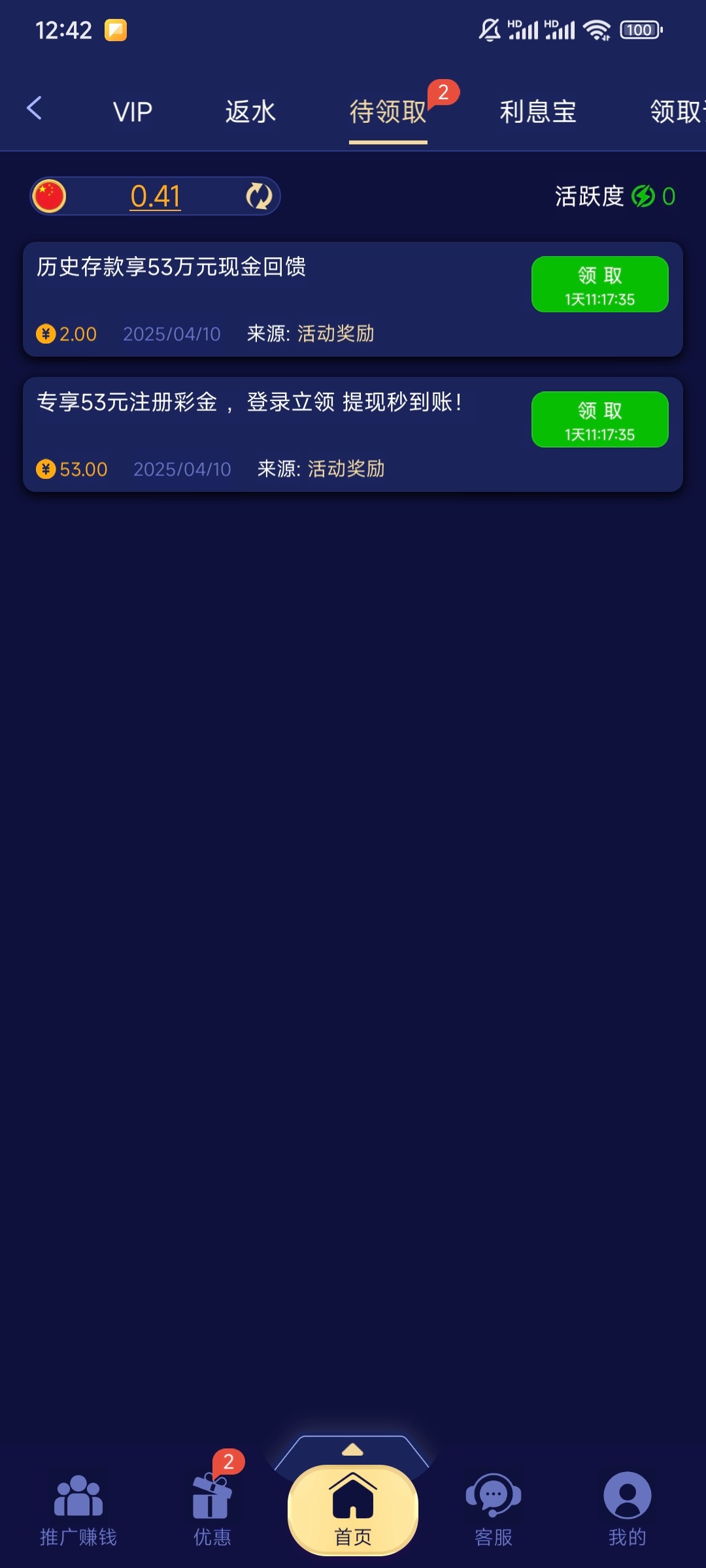Go to 首页 home
706x1568 pixels.
tap(353, 1511)
